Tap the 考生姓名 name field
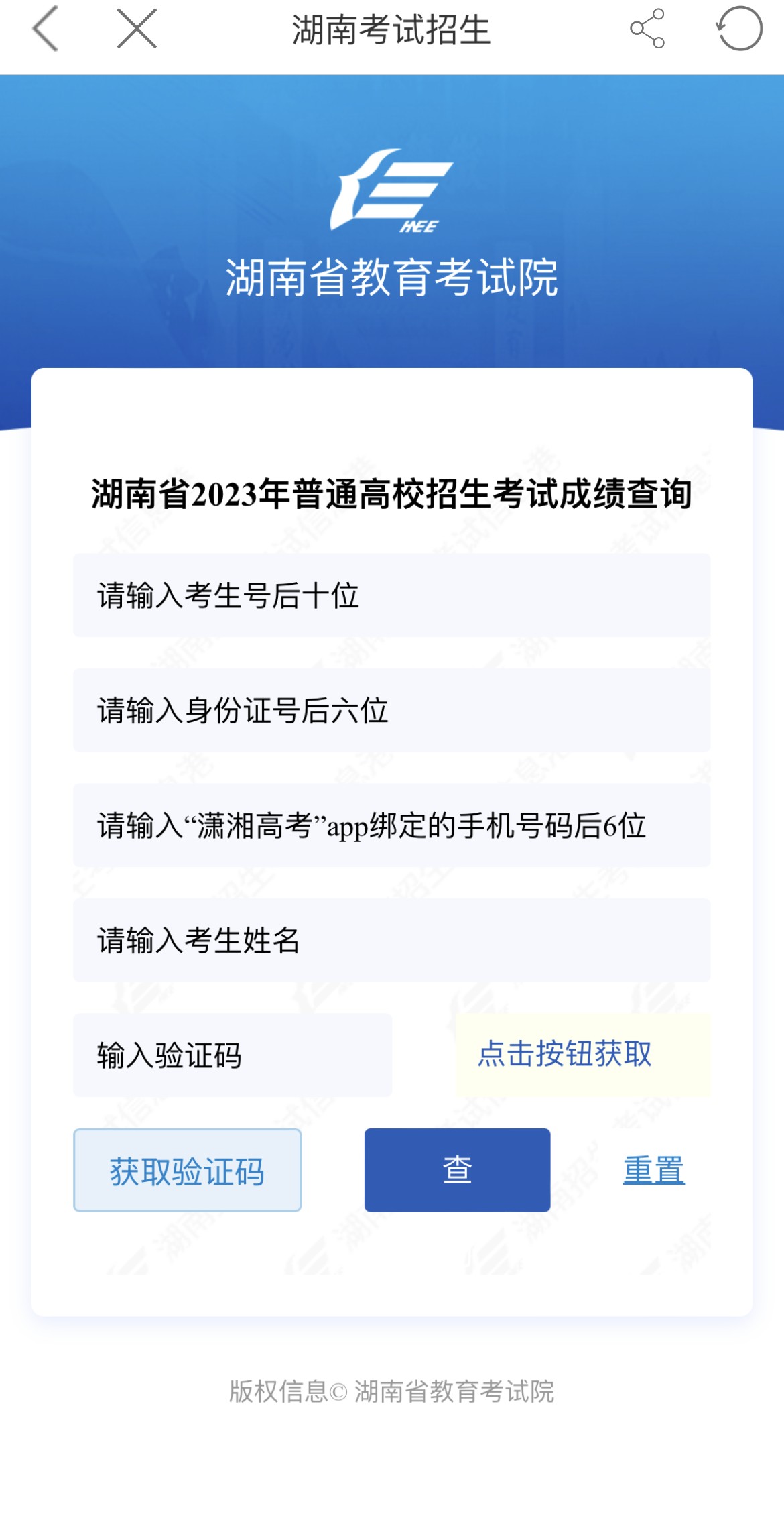The width and height of the screenshot is (784, 1530). click(391, 940)
